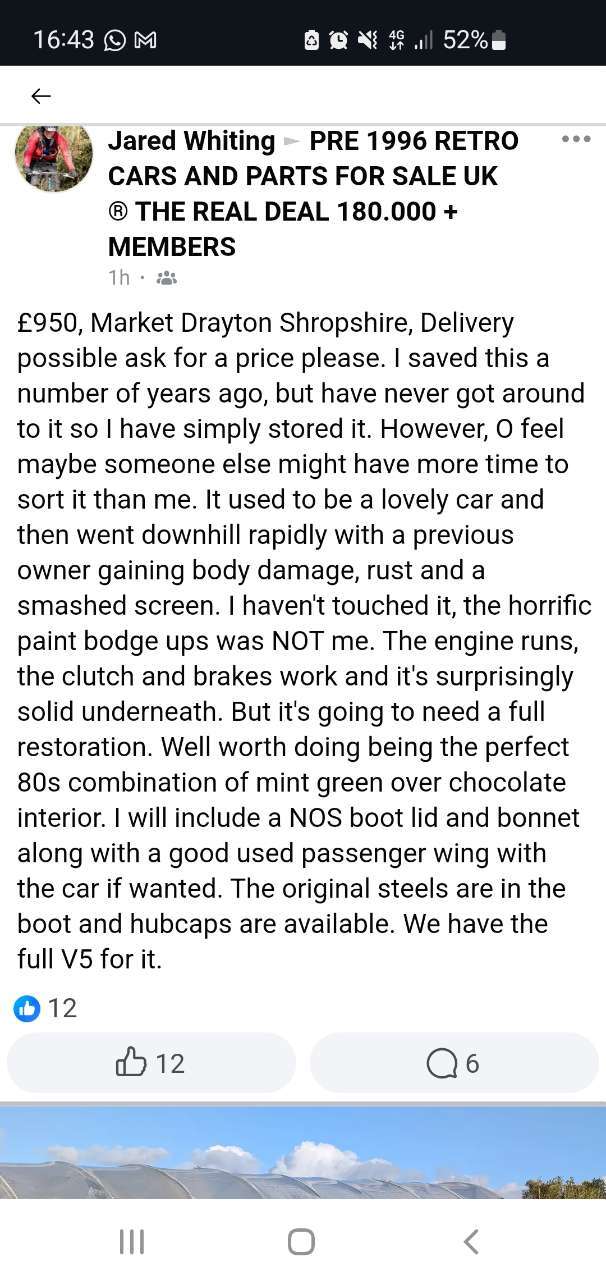Open the PRE 1996 RETRO CARS group
The image size is (606, 1280).
[x=313, y=194]
